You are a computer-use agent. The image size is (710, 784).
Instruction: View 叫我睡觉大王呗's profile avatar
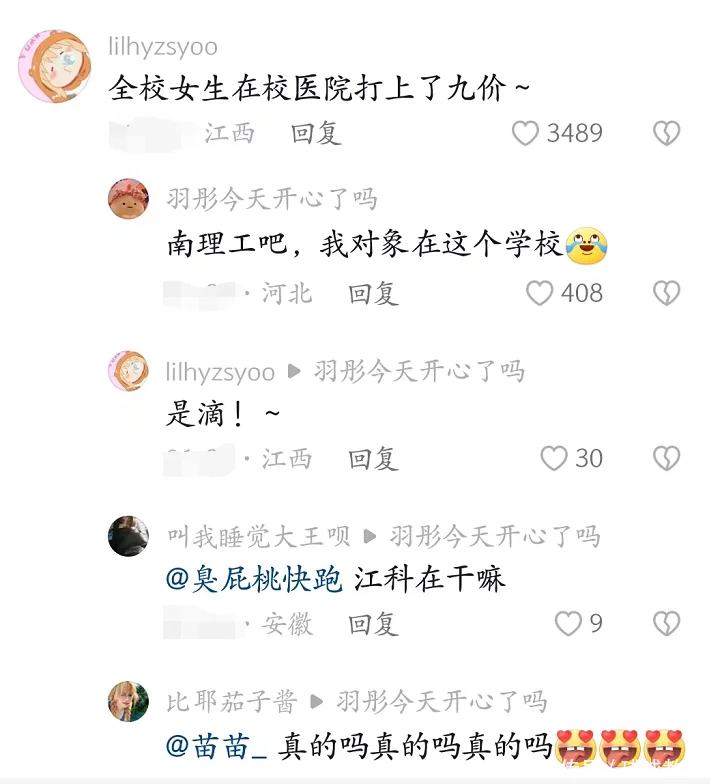(x=128, y=537)
